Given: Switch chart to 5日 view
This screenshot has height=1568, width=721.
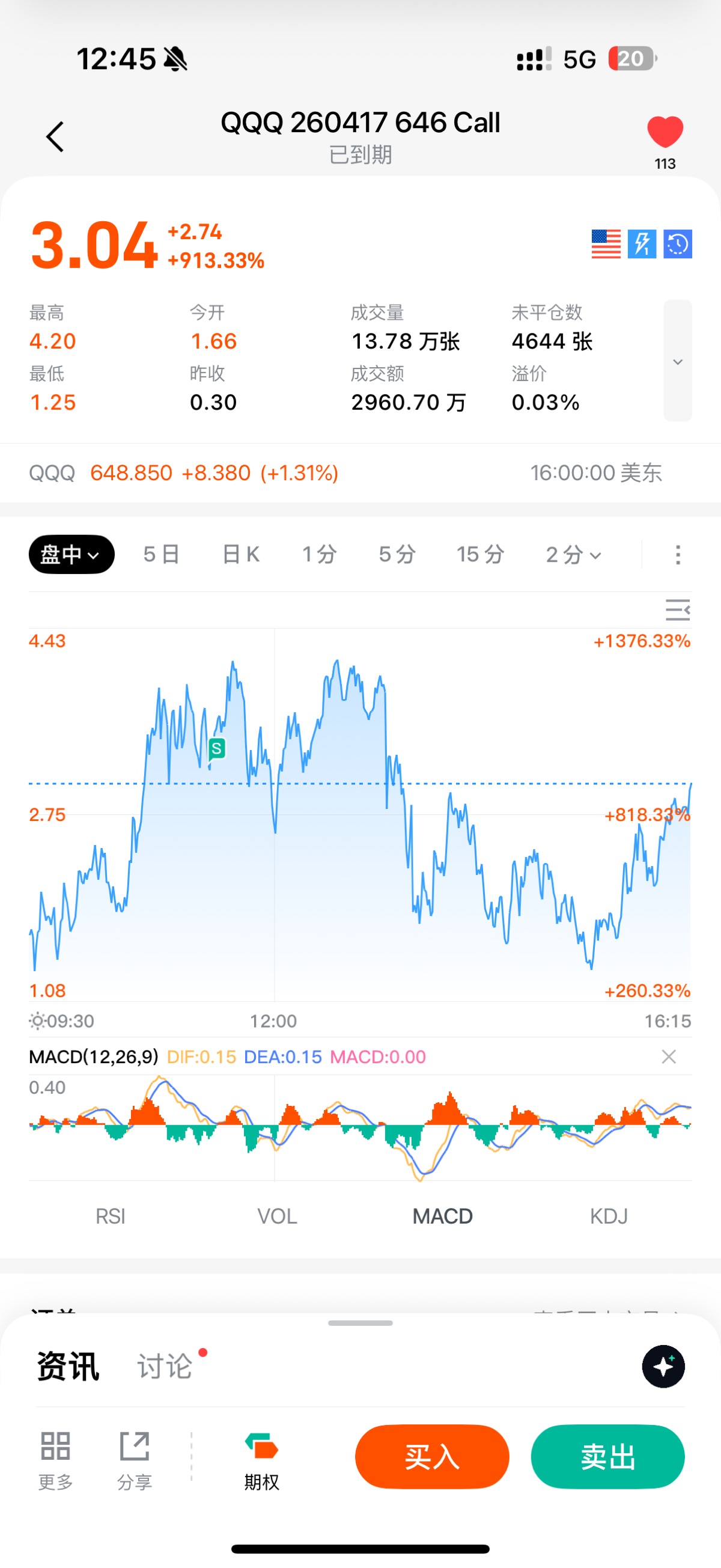Looking at the screenshot, I should click(x=161, y=555).
